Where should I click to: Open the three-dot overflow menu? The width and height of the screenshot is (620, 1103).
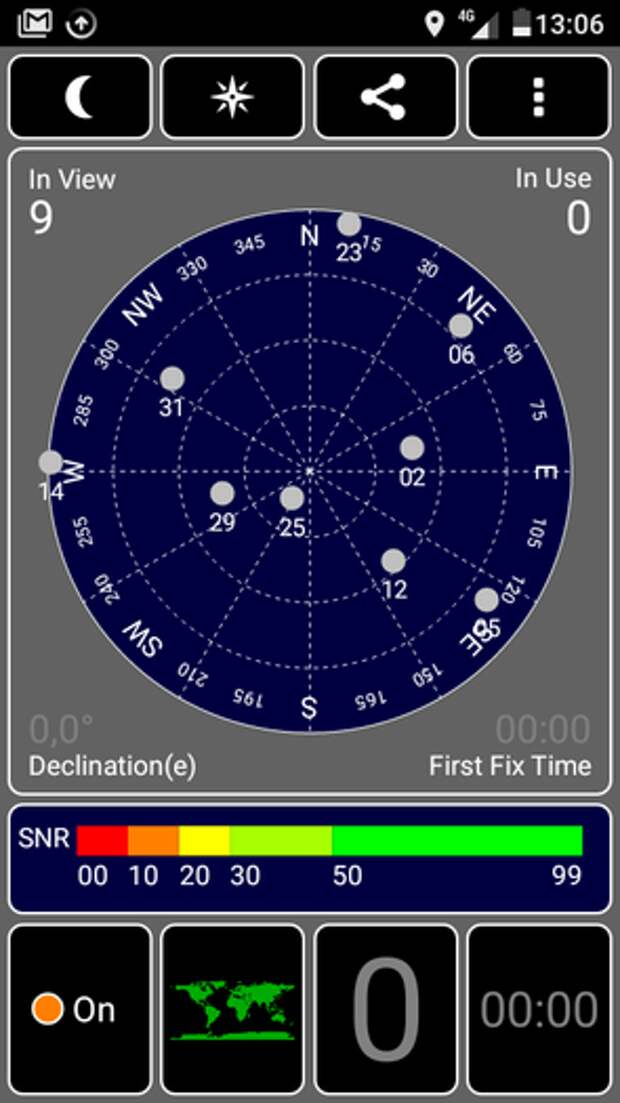point(538,97)
